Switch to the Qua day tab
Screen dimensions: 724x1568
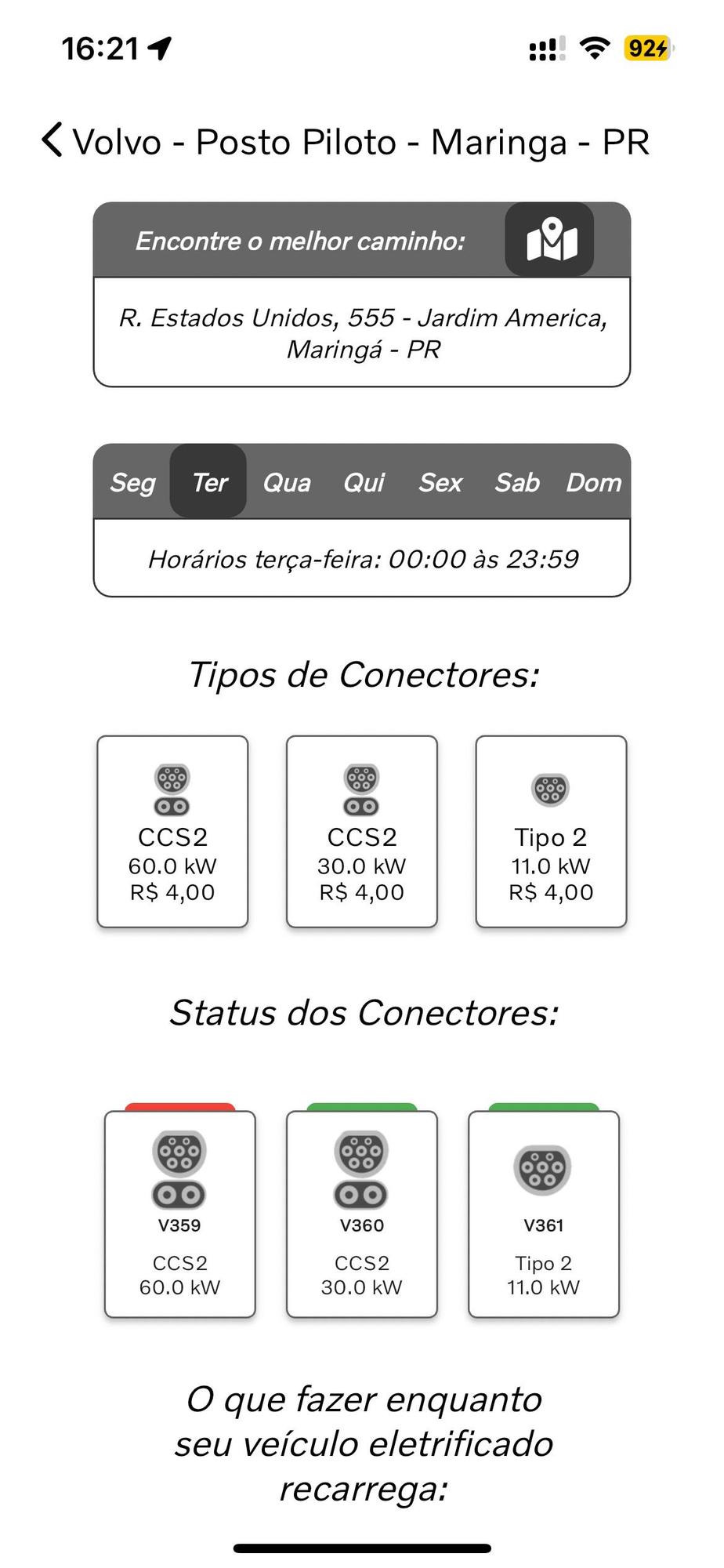[286, 481]
